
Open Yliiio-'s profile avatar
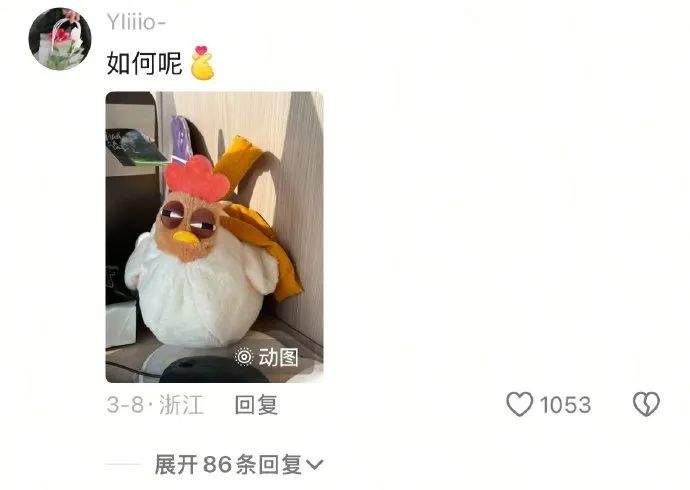pos(59,39)
